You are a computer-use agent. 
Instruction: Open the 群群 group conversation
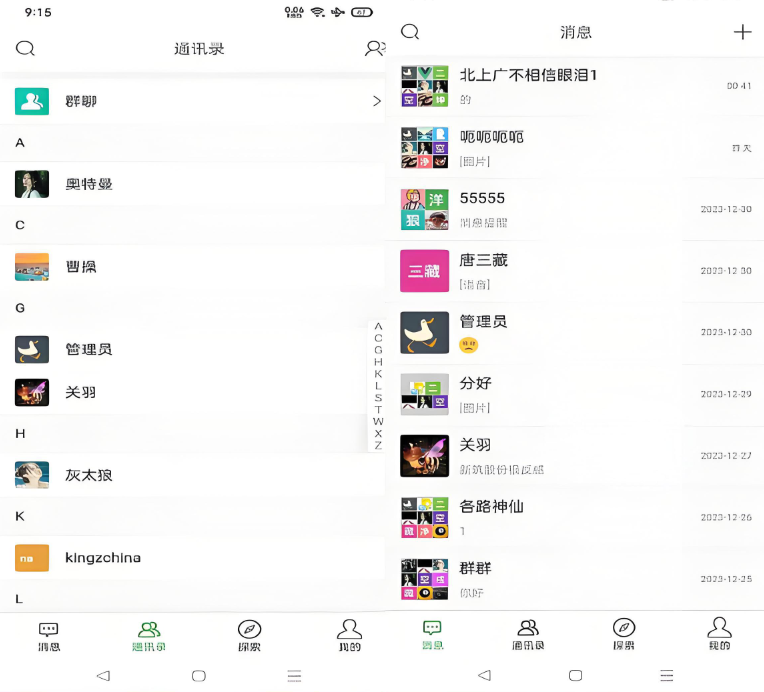coord(574,579)
